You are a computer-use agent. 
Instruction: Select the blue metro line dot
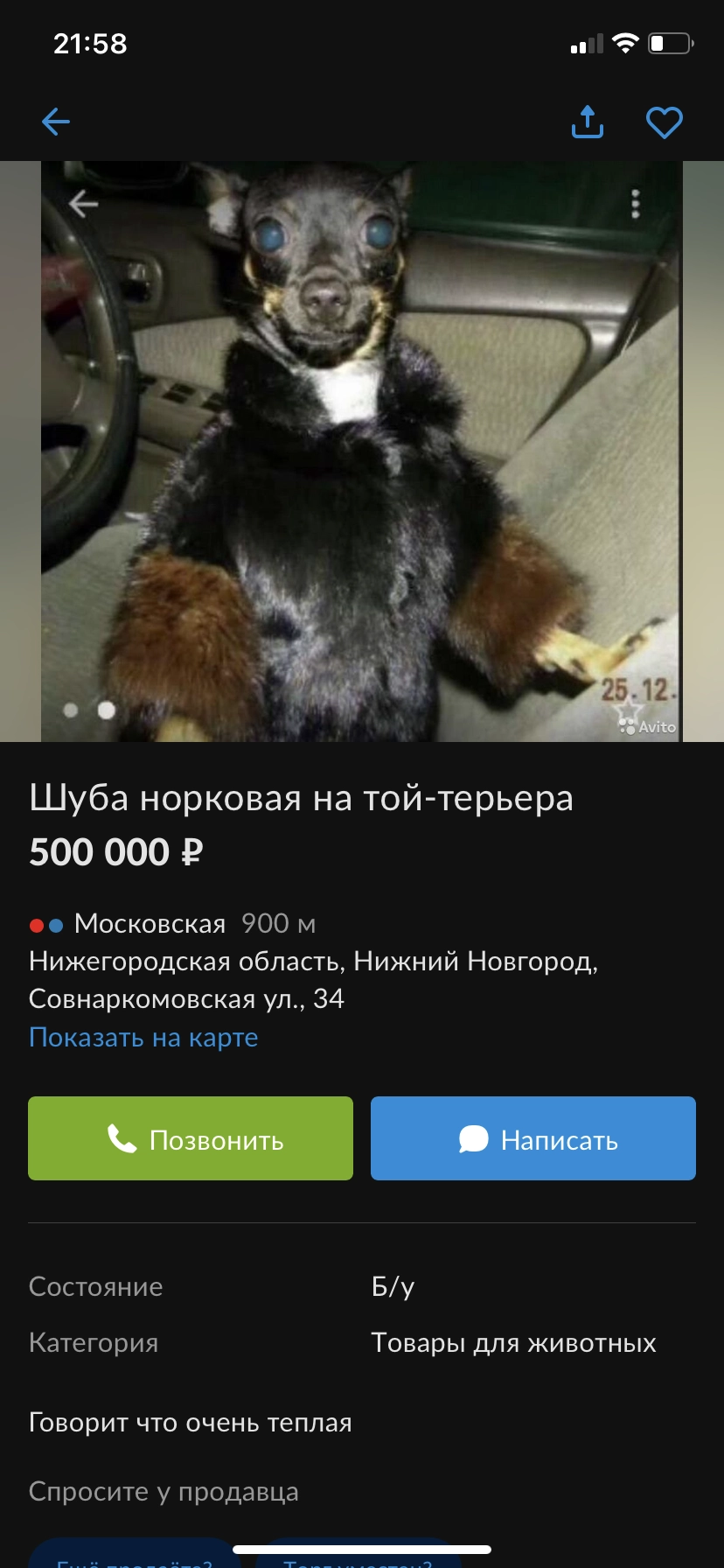57,923
